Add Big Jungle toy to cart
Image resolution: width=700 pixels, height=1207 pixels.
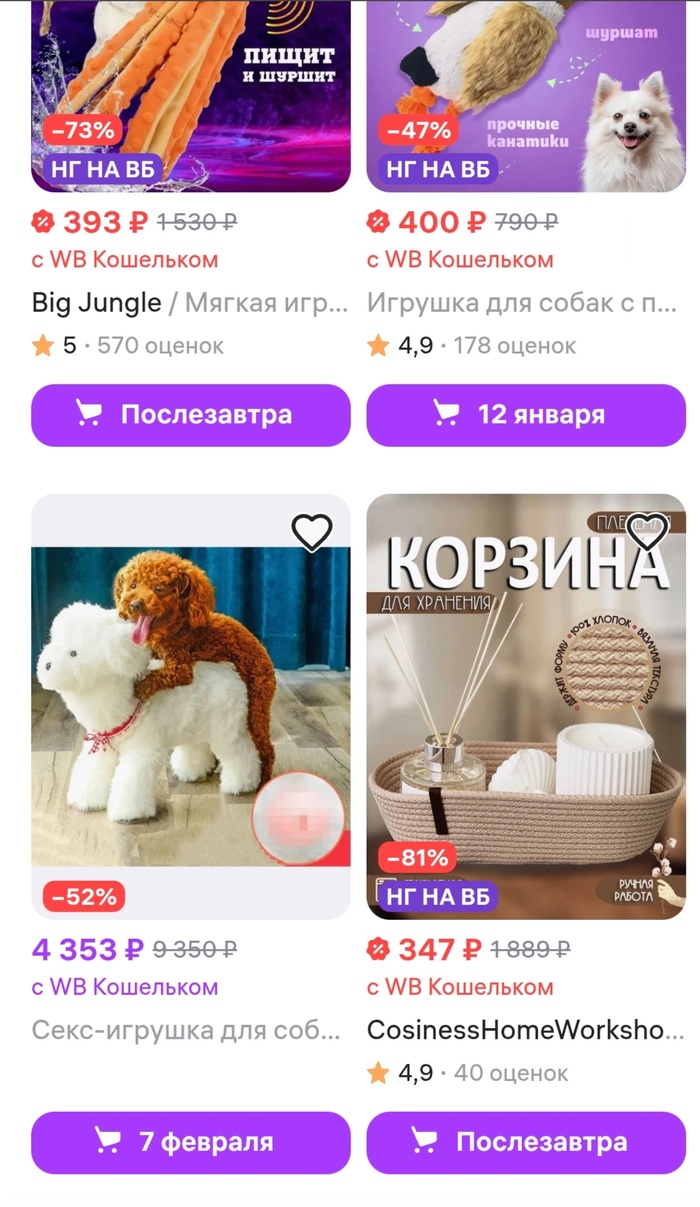[x=190, y=415]
